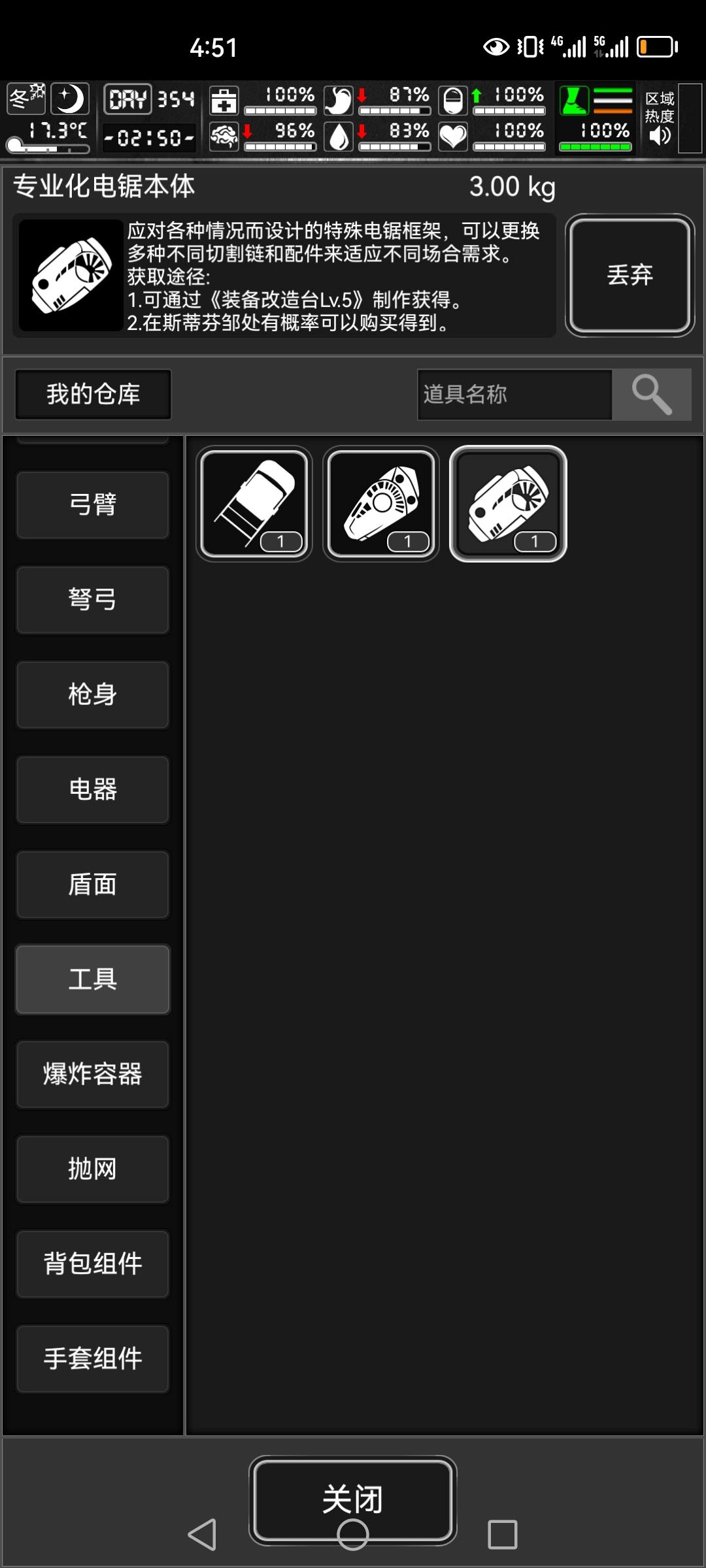
Task: Click the 道具名称 search input field
Action: [516, 395]
